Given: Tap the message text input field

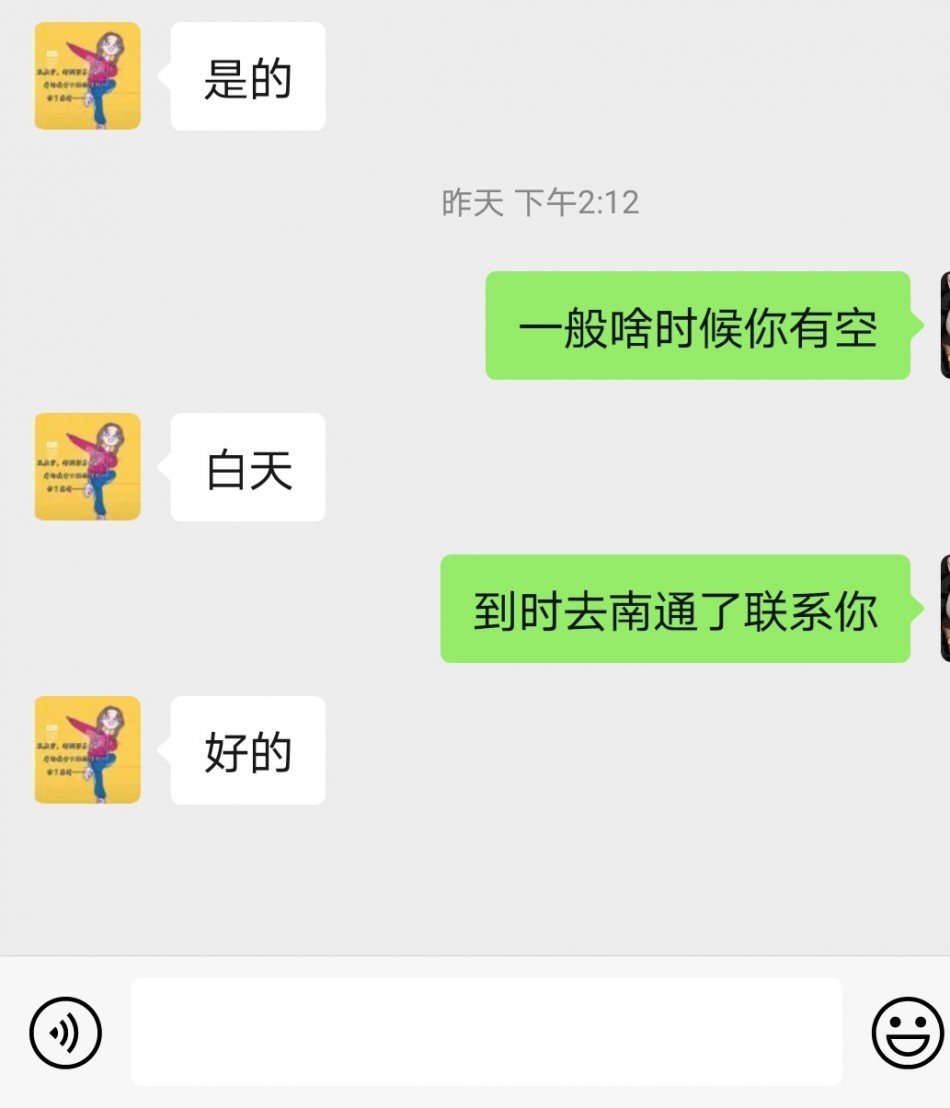Looking at the screenshot, I should click(486, 1032).
